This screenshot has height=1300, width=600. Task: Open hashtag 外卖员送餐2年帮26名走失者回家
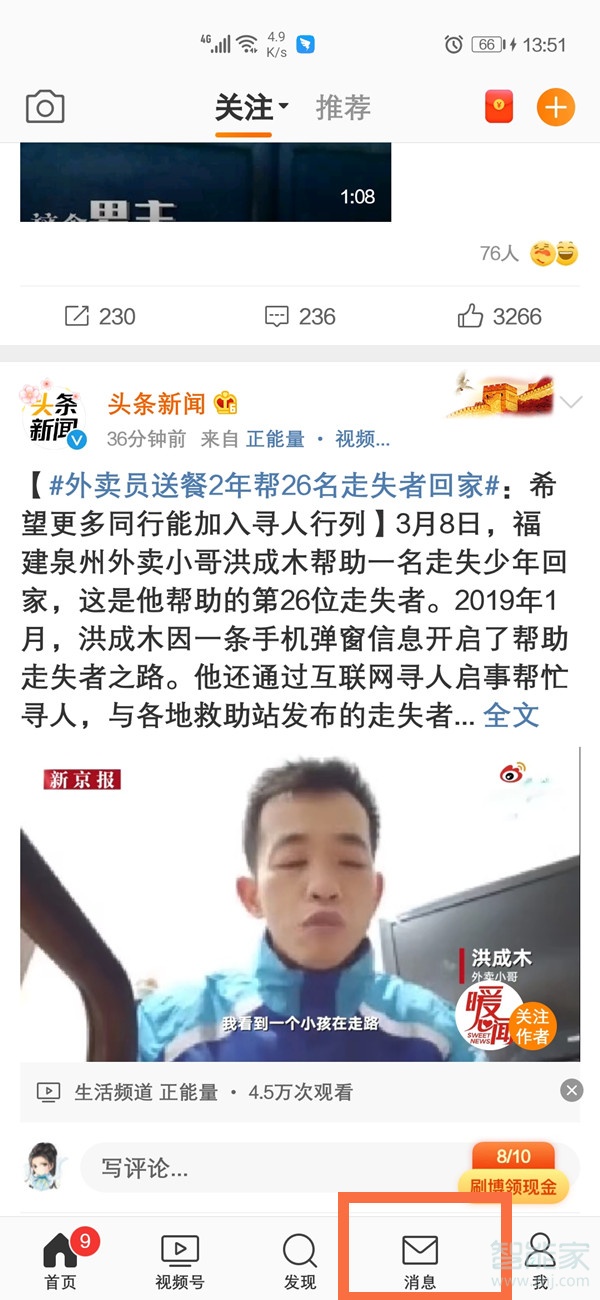click(x=274, y=486)
